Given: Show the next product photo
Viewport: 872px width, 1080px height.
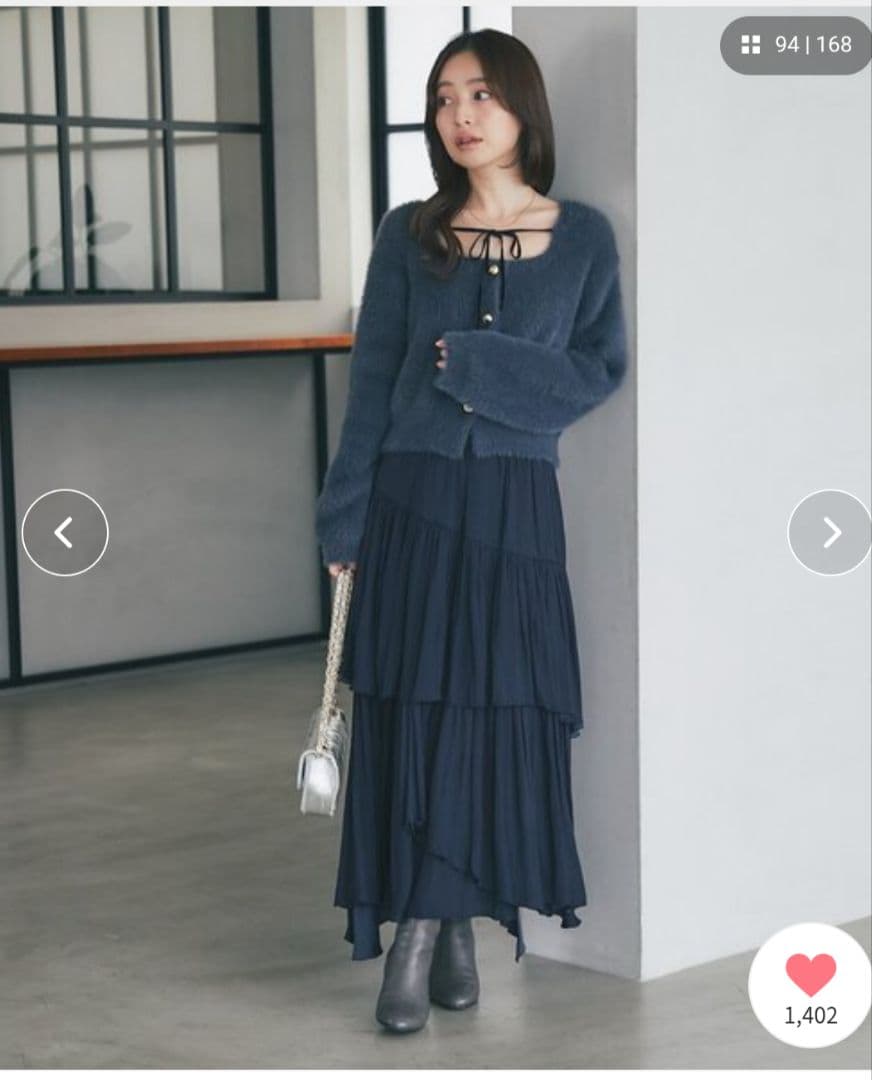Looking at the screenshot, I should point(830,532).
